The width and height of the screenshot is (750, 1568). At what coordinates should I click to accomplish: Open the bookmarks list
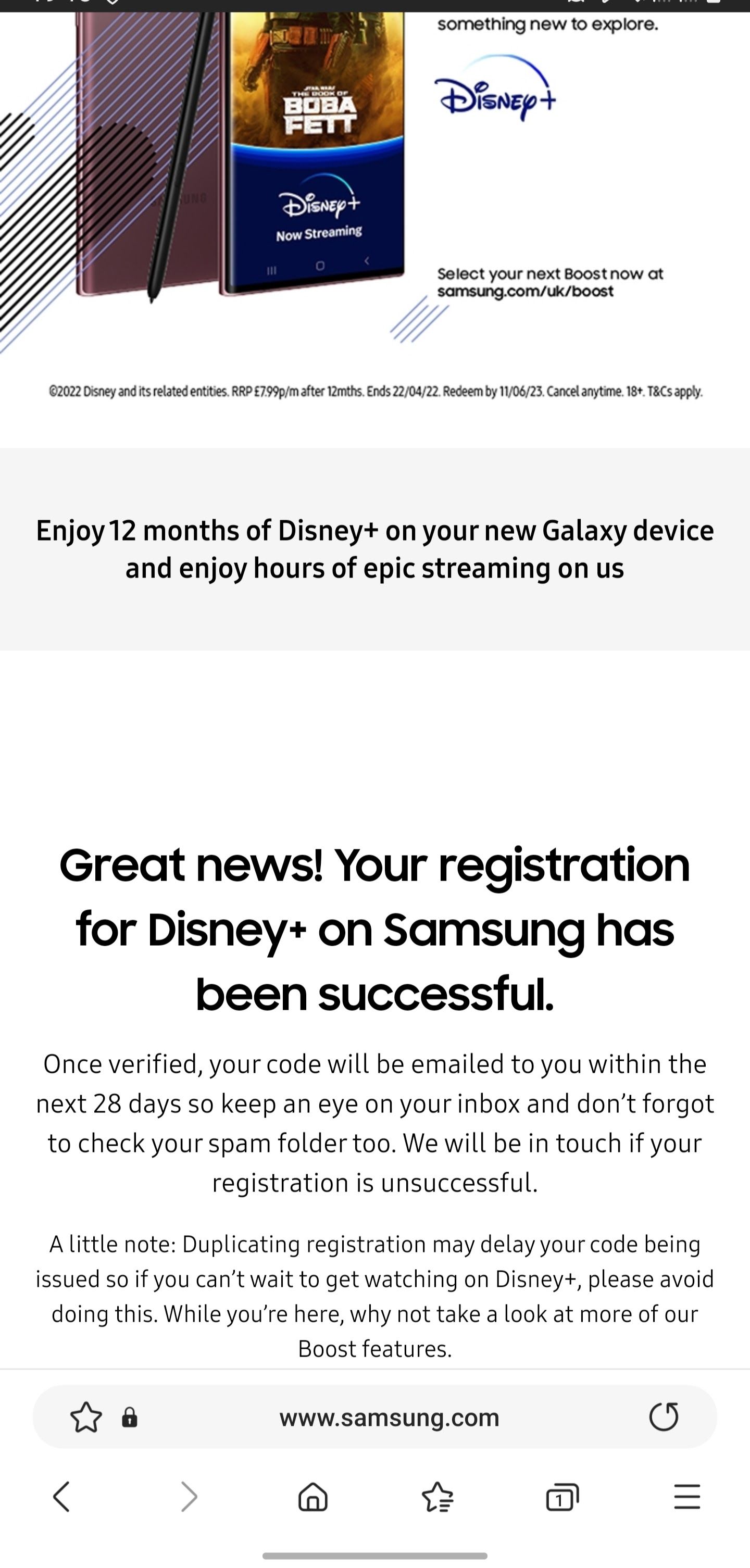(437, 1496)
